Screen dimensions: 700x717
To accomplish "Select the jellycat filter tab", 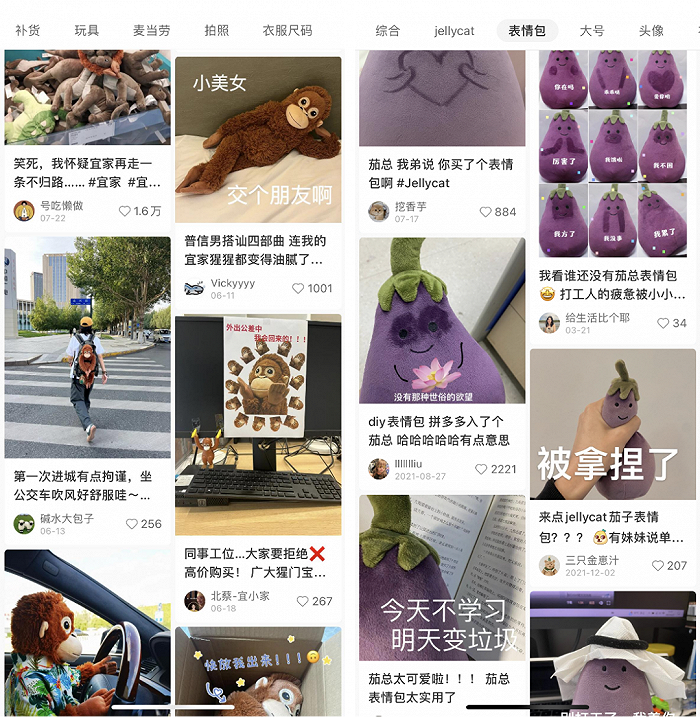I will 454,31.
